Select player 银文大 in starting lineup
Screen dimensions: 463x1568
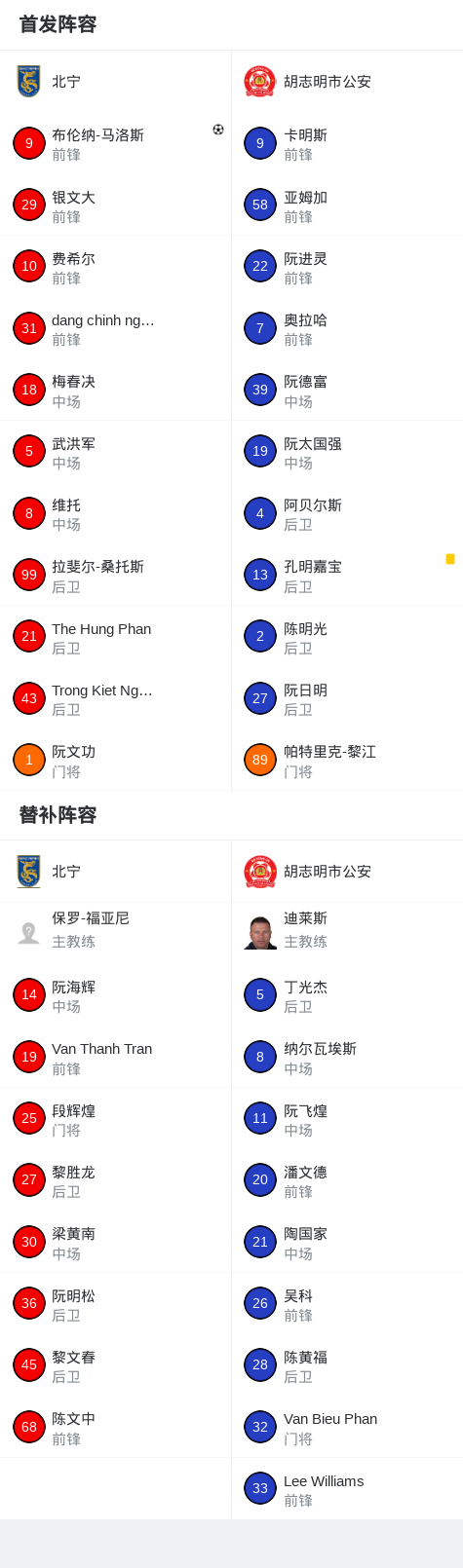click(115, 205)
